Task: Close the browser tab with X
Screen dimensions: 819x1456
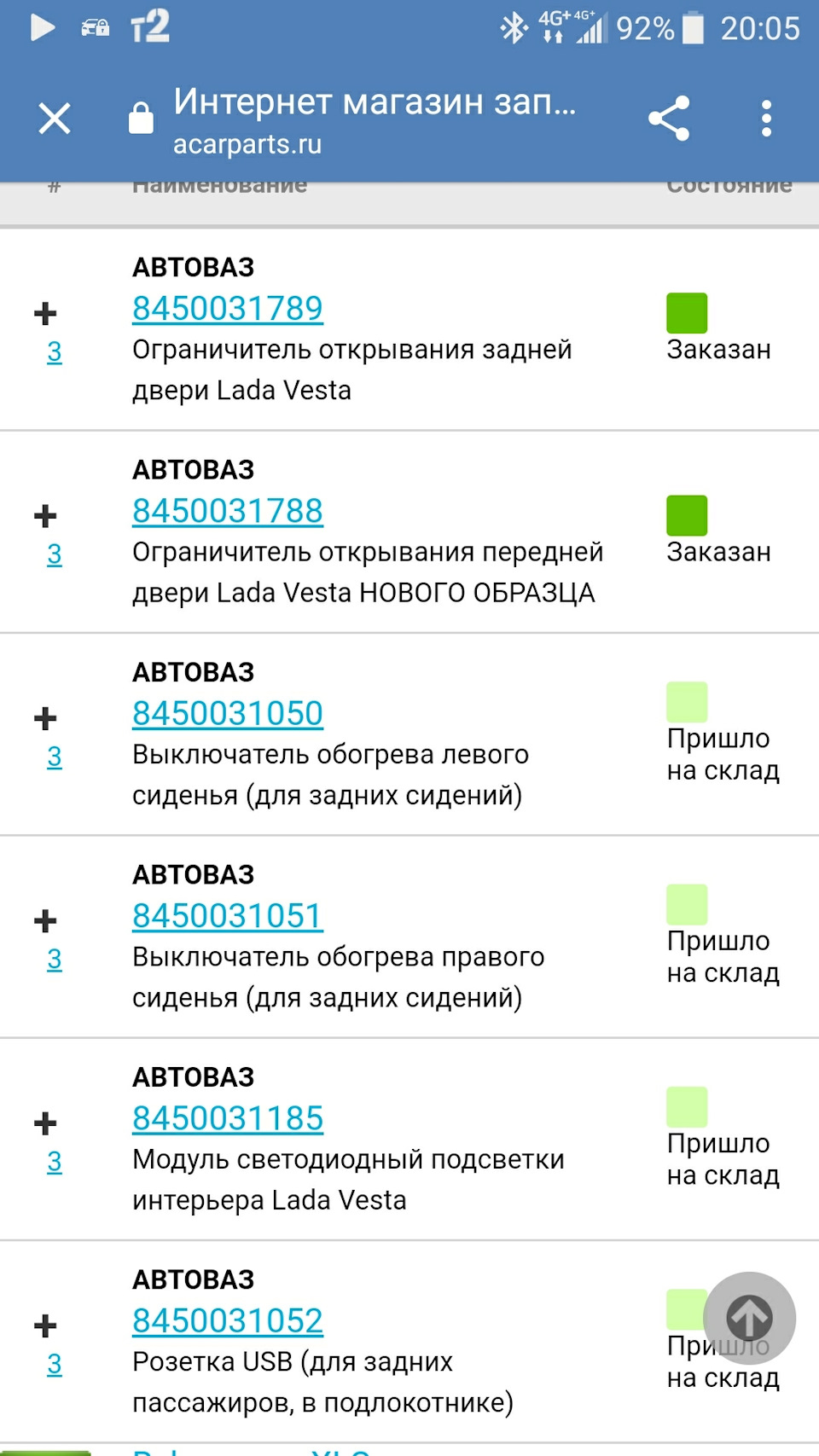Action: (x=55, y=119)
